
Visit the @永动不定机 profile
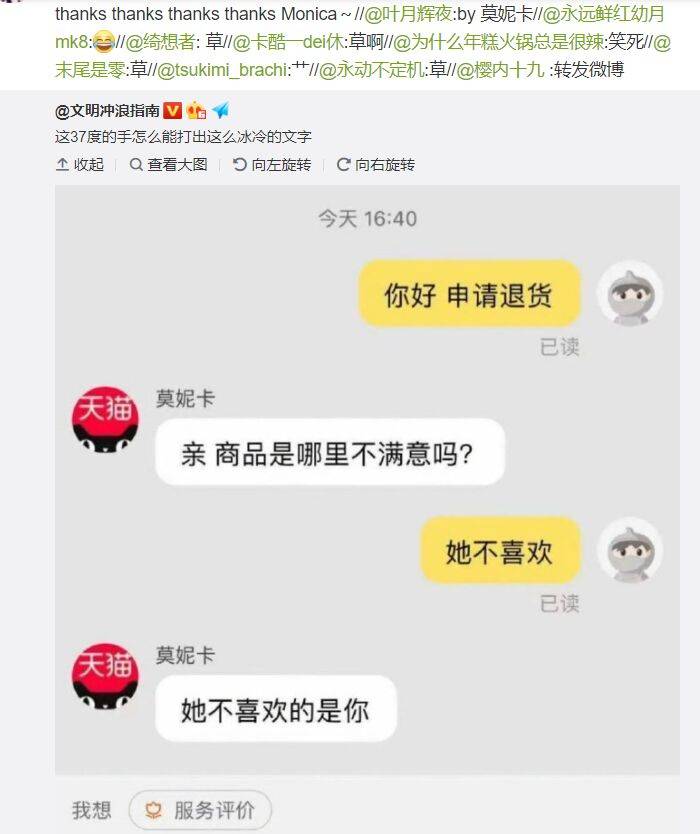[371, 70]
